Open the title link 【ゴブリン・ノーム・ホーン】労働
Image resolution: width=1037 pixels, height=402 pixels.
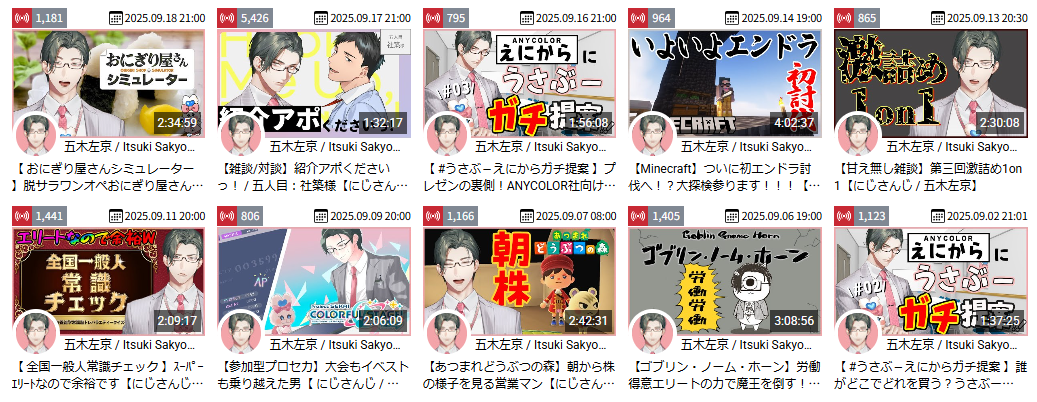coord(724,373)
